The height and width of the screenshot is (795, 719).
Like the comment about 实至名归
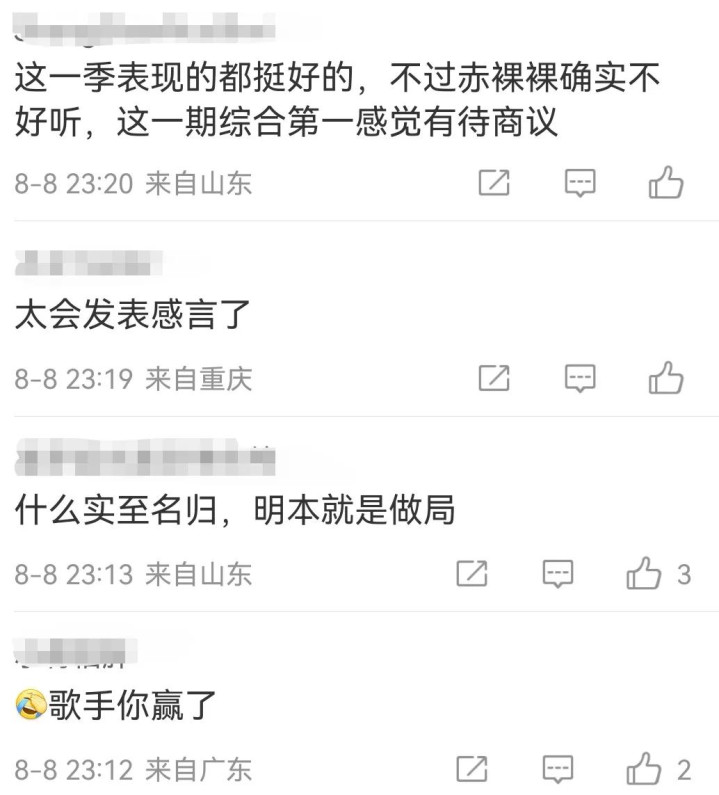point(644,573)
